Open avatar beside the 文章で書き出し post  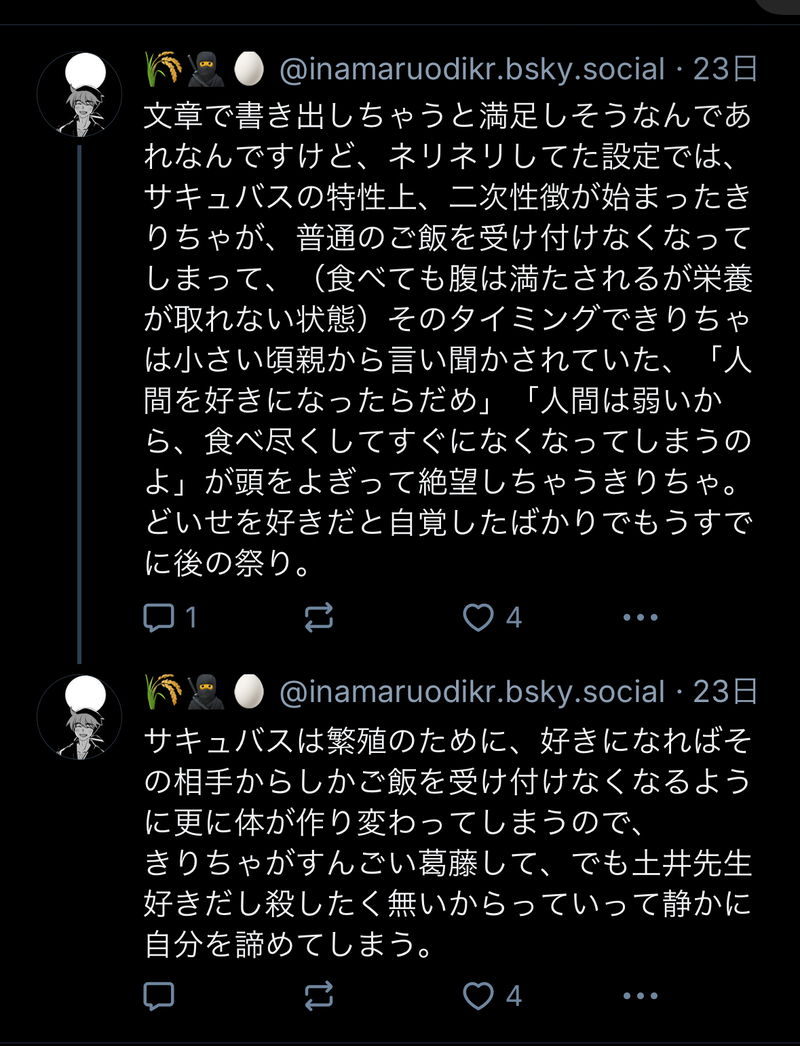[79, 95]
